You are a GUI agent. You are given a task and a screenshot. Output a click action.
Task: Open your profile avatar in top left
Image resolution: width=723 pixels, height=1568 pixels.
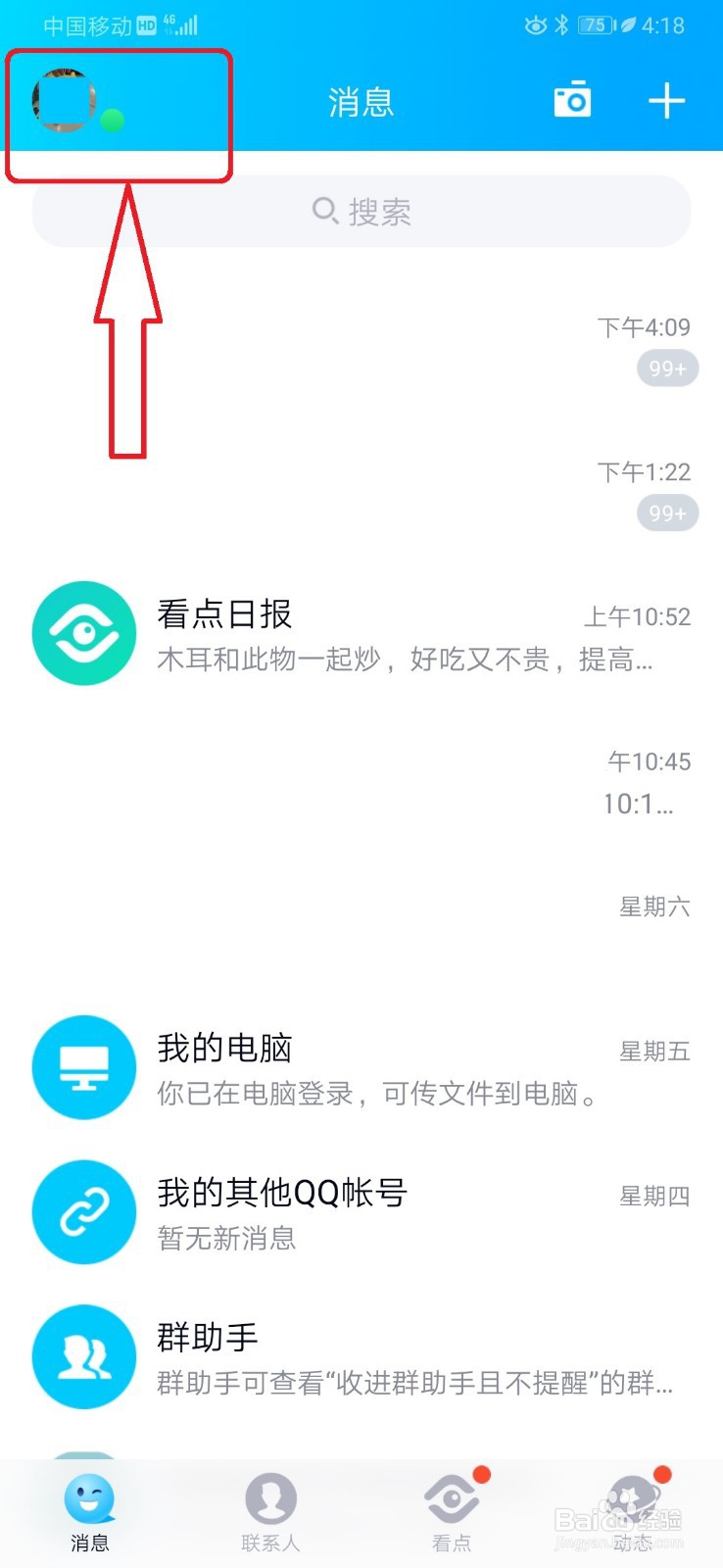click(x=66, y=98)
